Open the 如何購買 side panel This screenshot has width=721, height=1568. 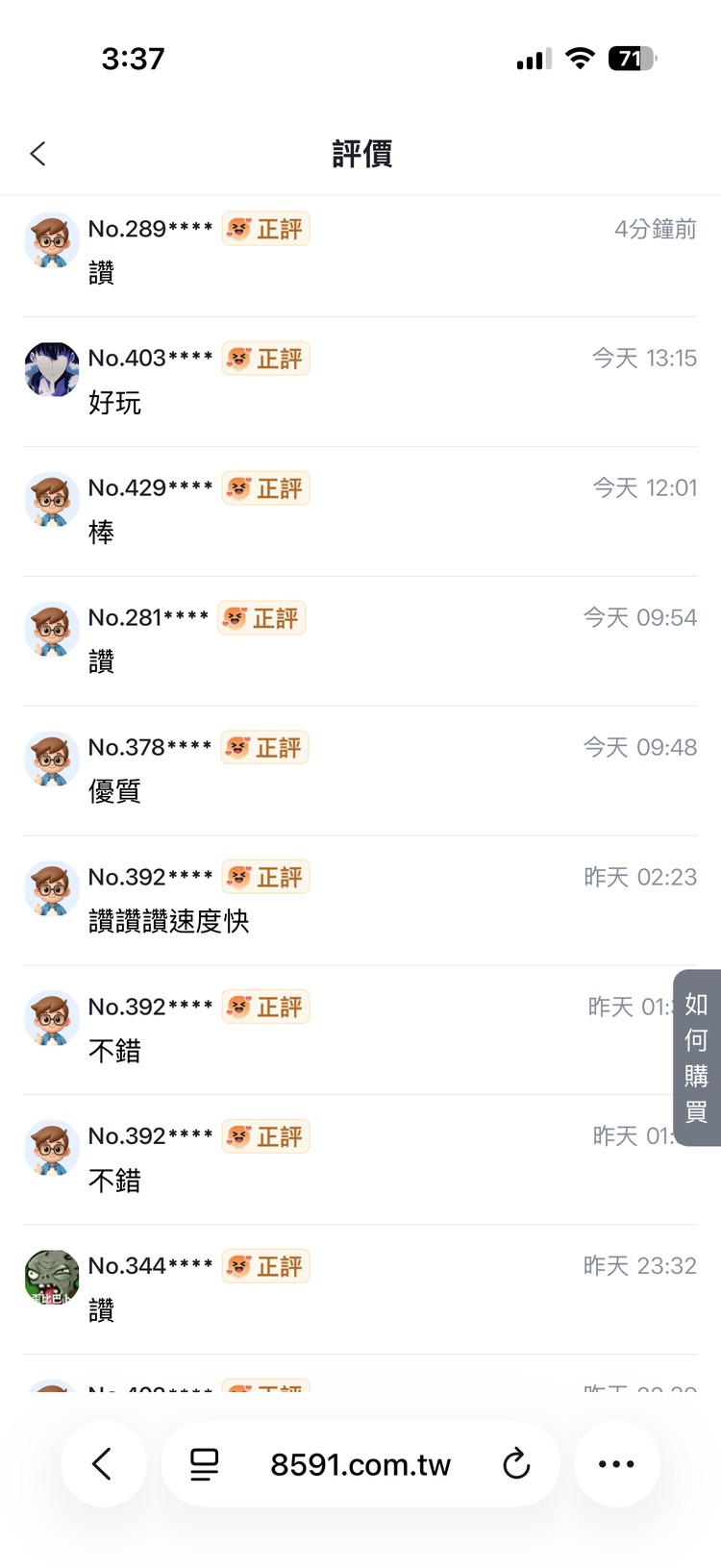pos(695,1058)
